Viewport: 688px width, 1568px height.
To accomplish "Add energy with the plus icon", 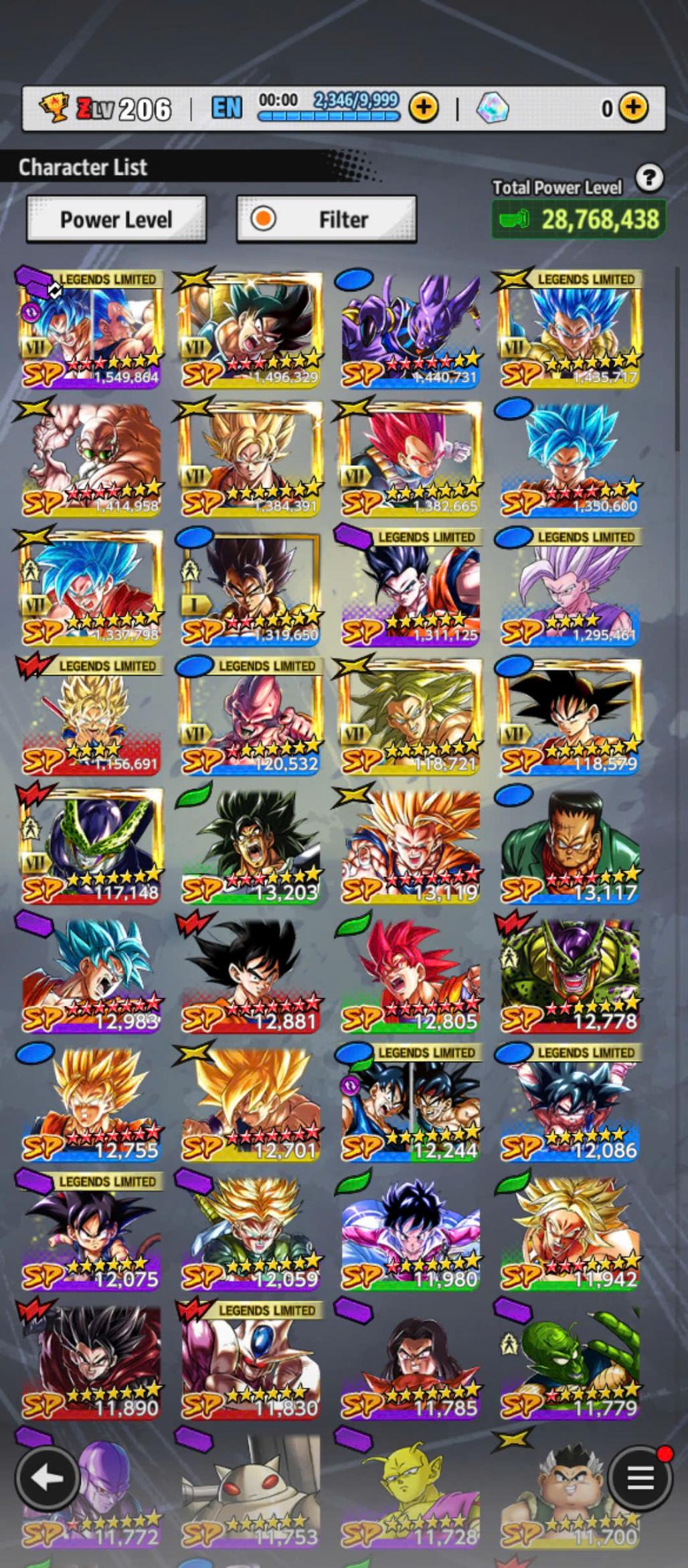I will click(x=423, y=107).
